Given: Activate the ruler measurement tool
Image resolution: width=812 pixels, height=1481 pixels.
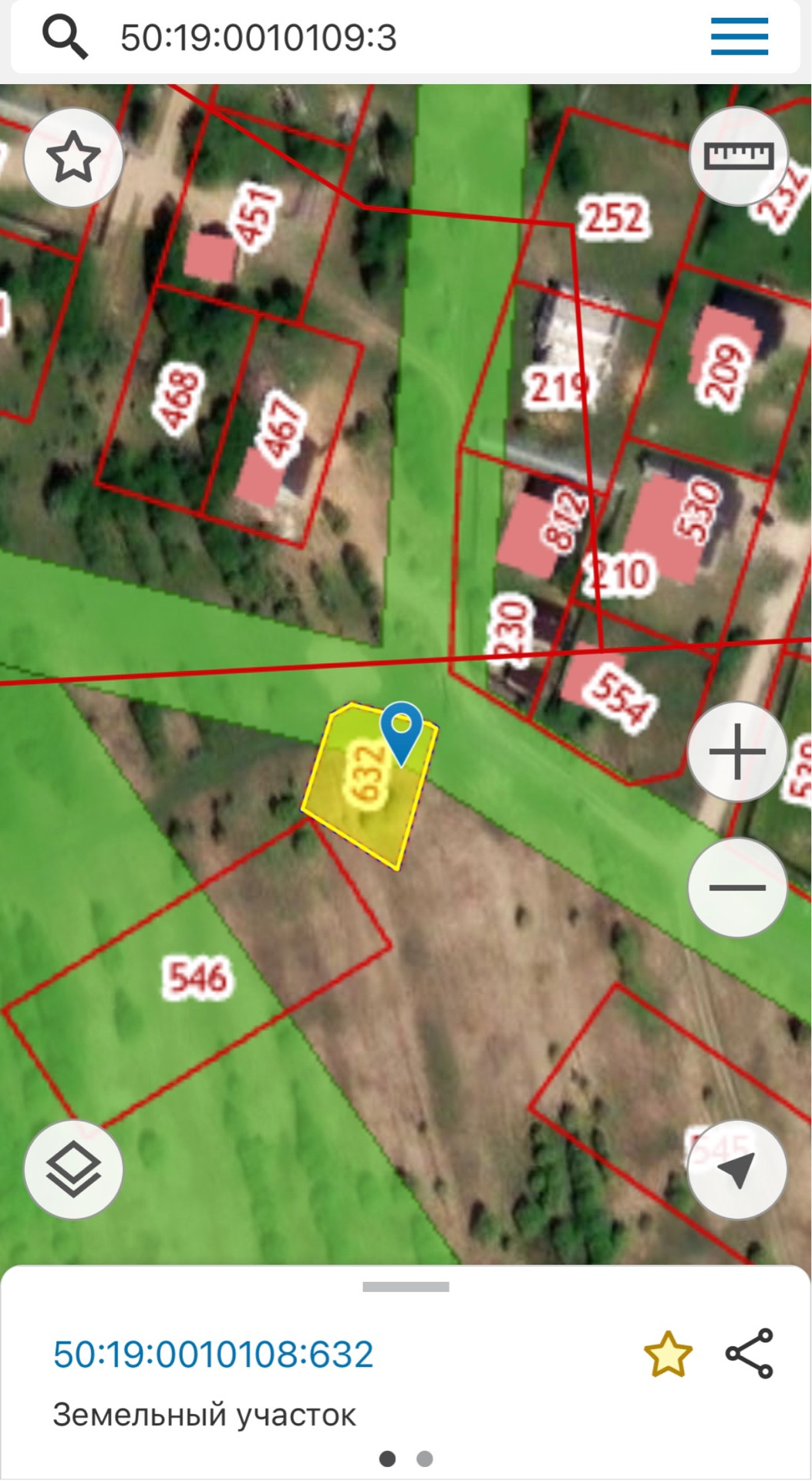Looking at the screenshot, I should 738,157.
